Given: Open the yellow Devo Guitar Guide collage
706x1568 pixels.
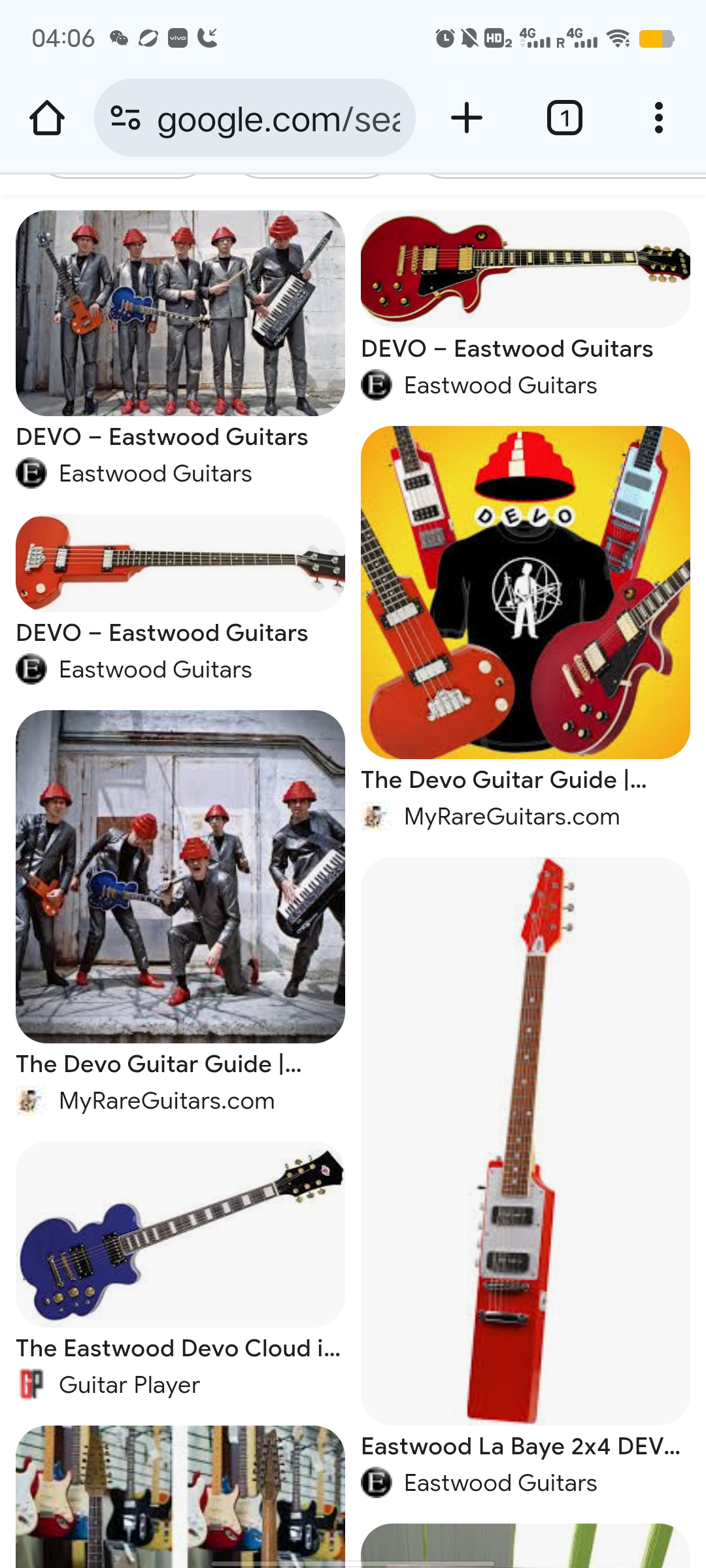Looking at the screenshot, I should click(x=526, y=593).
